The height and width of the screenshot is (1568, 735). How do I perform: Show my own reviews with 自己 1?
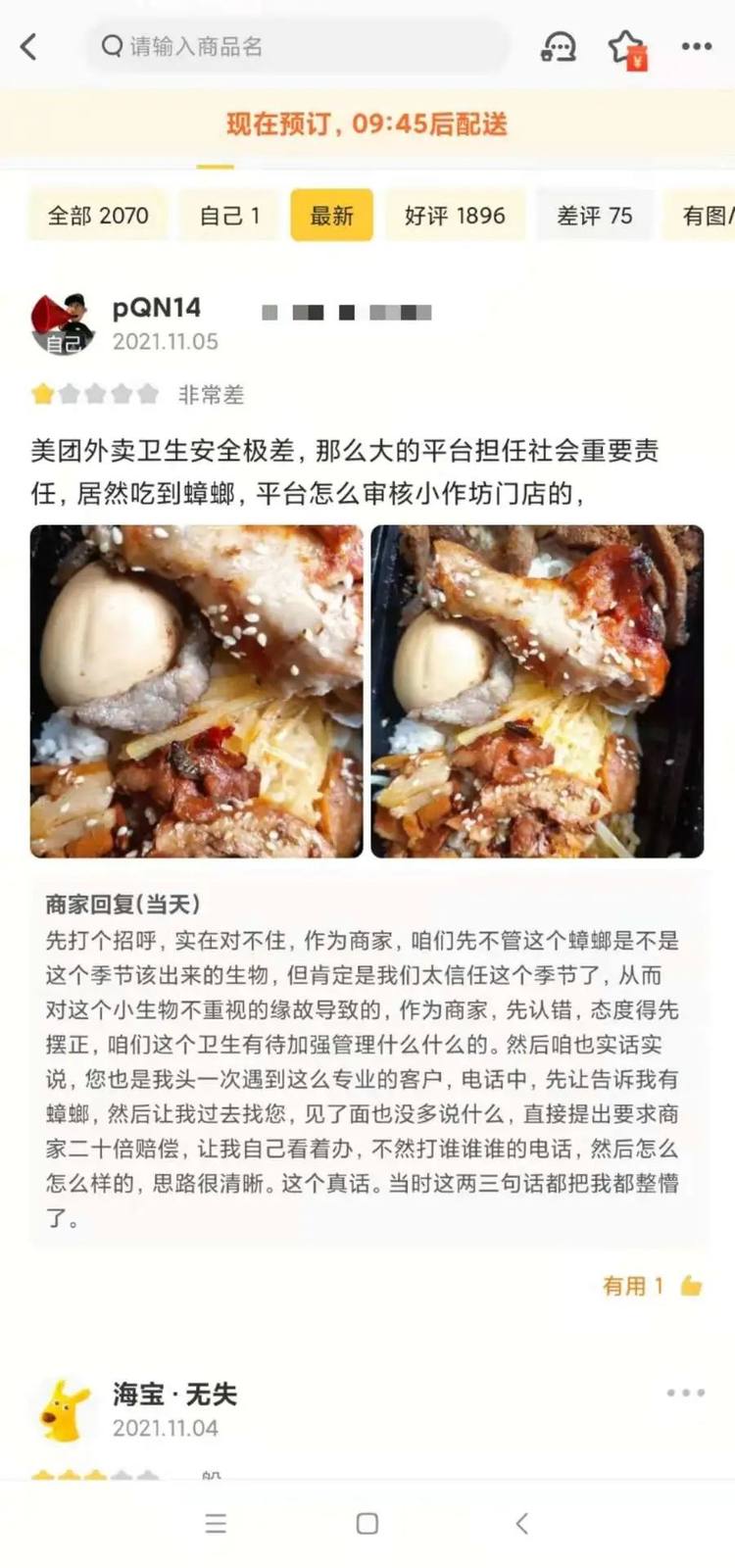229,216
